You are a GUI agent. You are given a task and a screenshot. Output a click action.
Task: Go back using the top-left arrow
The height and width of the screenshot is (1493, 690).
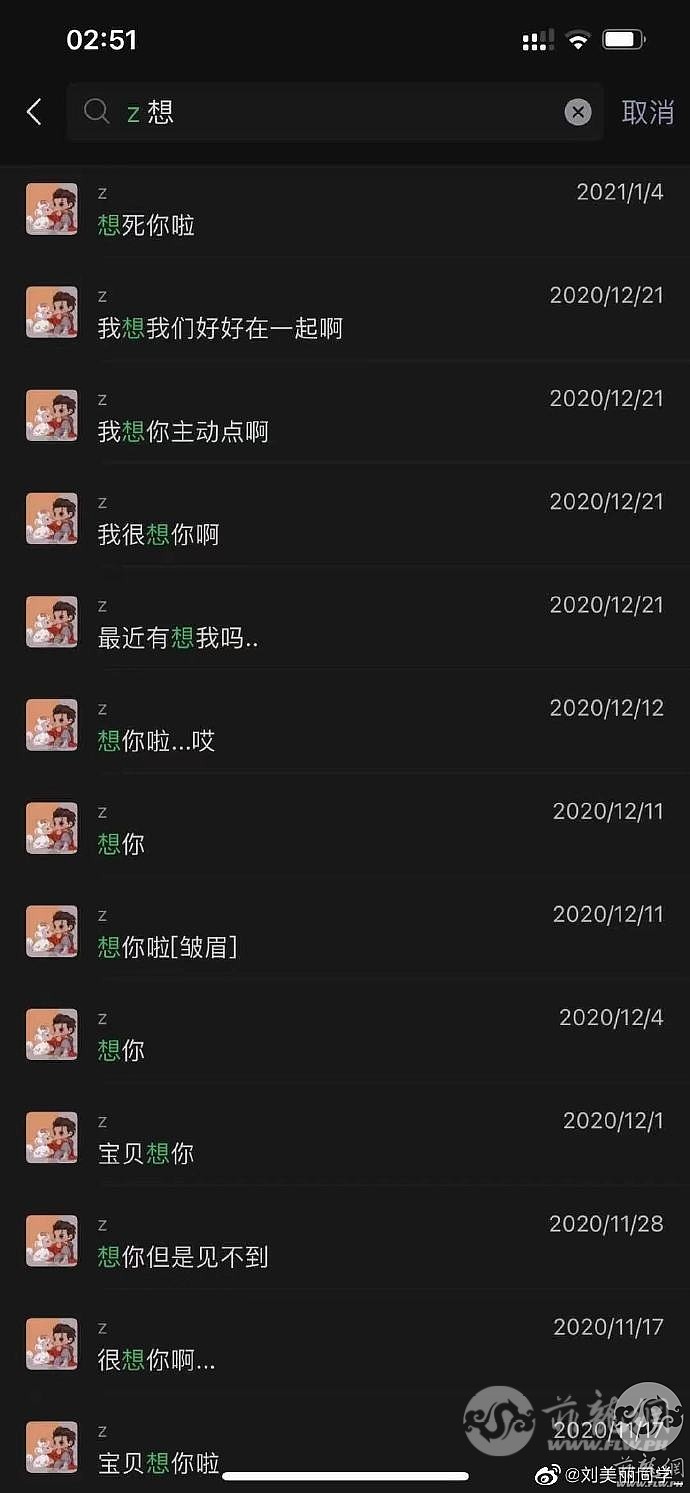(x=34, y=111)
